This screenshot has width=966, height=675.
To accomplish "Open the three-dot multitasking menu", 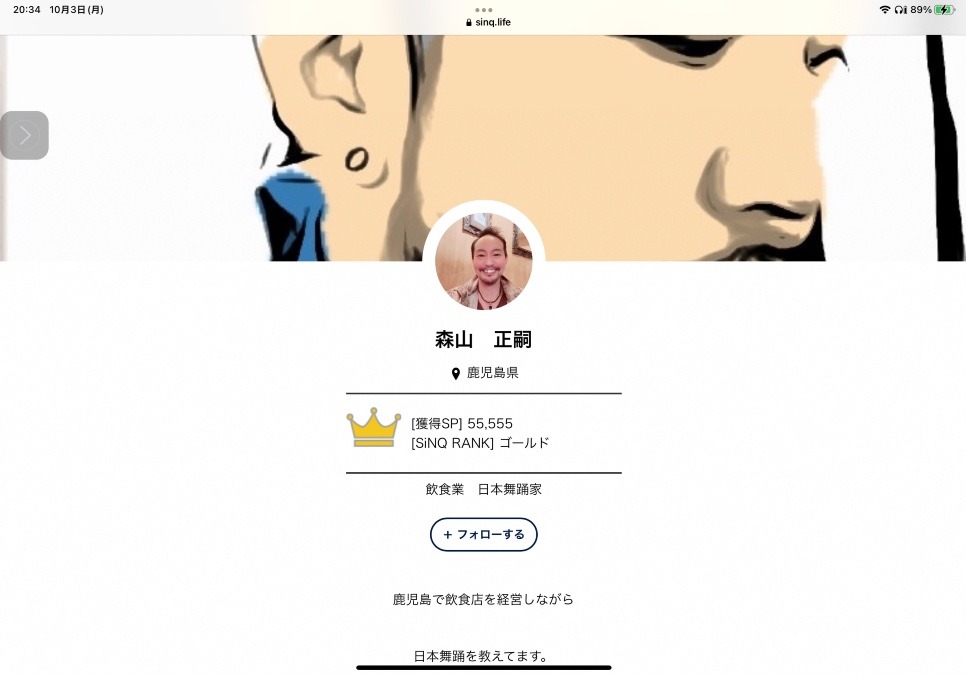I will [483, 10].
